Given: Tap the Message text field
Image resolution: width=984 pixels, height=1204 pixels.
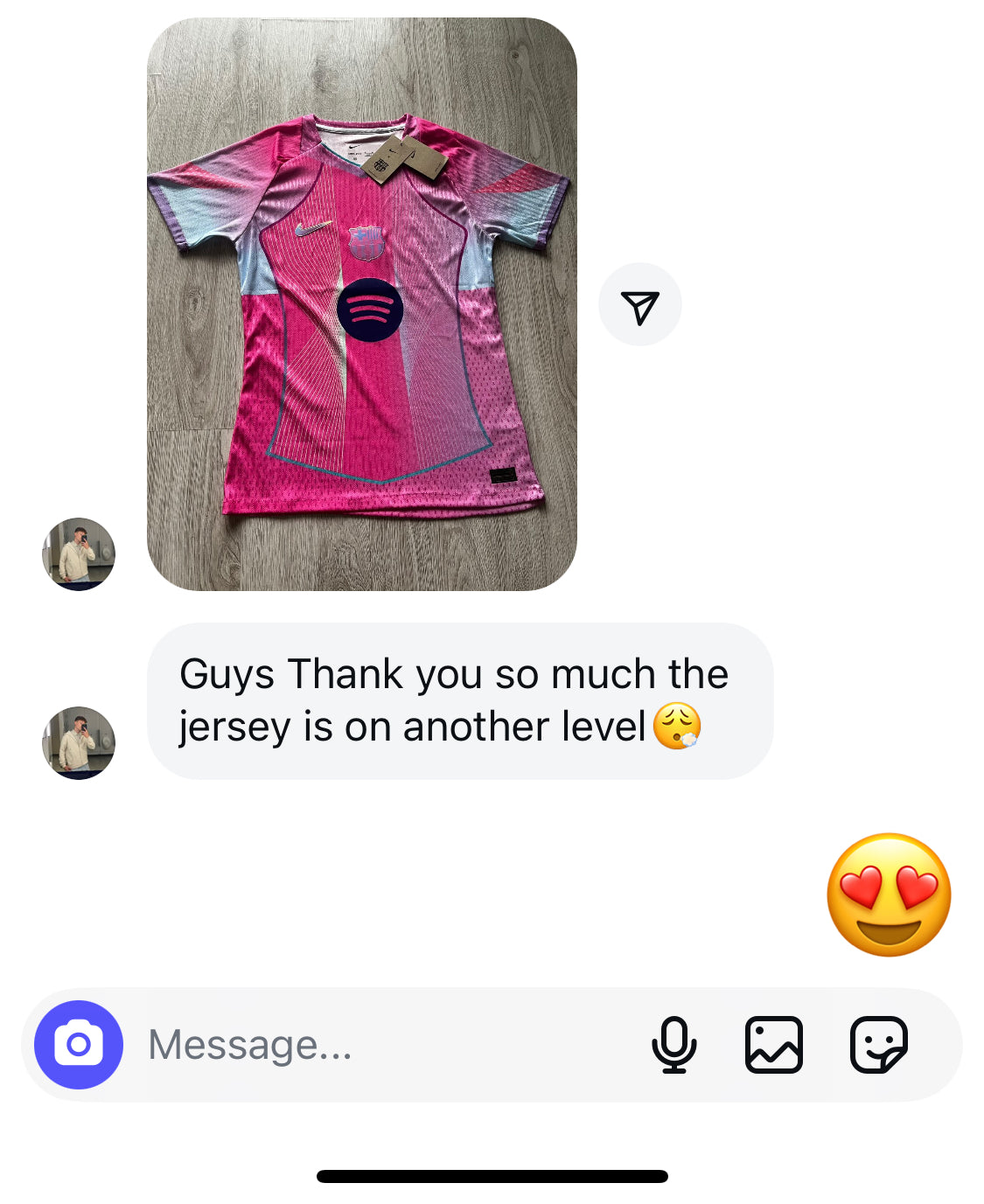Looking at the screenshot, I should [385, 1044].
